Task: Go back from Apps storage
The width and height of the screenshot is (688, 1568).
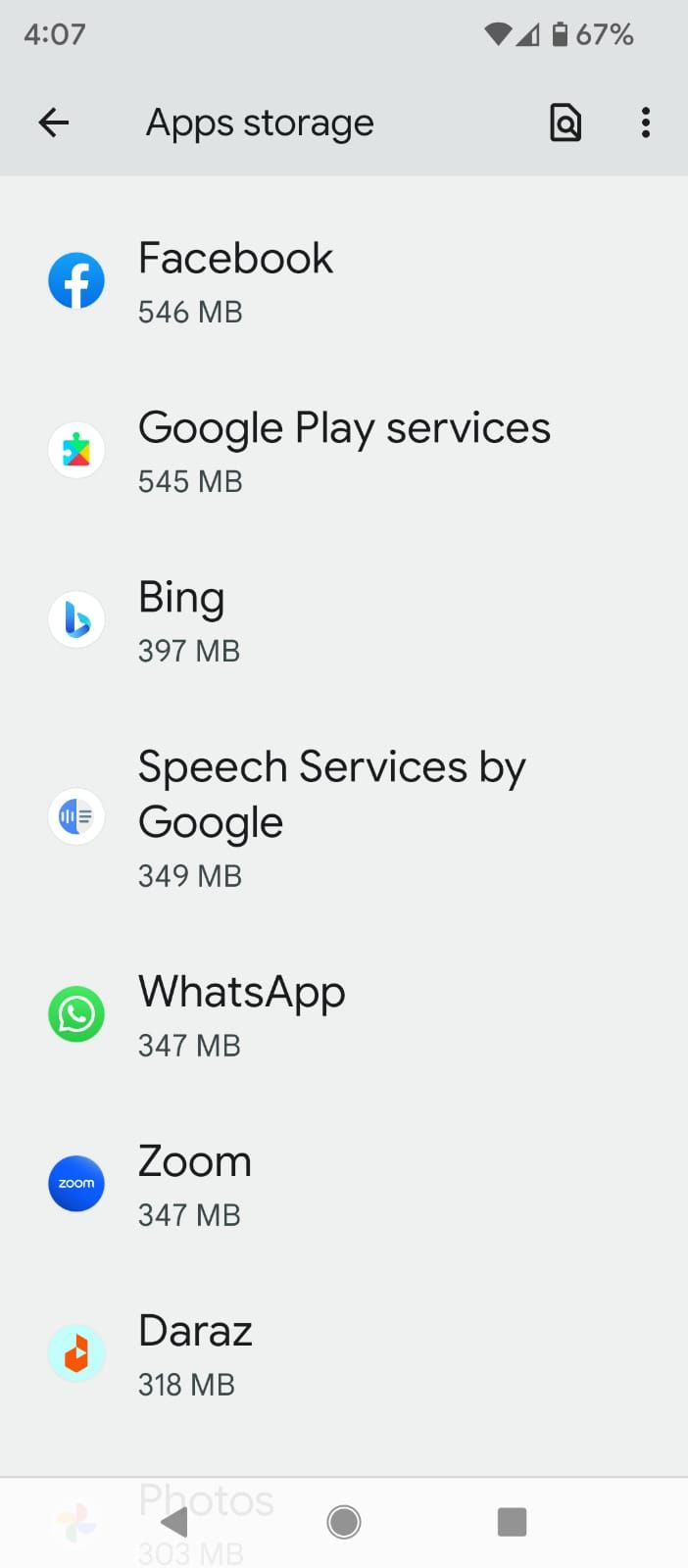Action: click(54, 122)
